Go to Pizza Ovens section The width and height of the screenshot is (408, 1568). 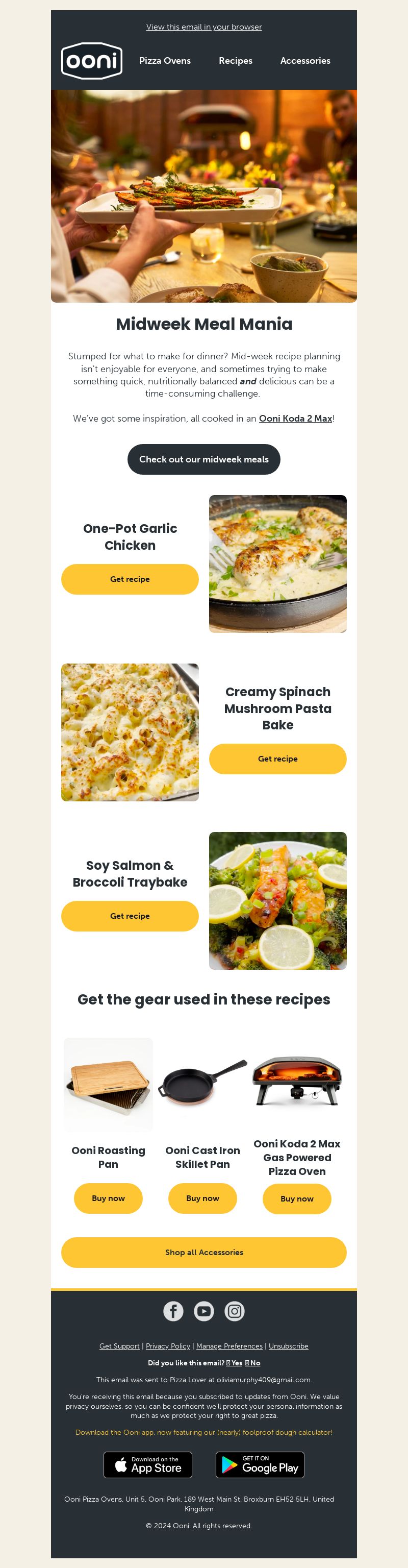tap(165, 61)
